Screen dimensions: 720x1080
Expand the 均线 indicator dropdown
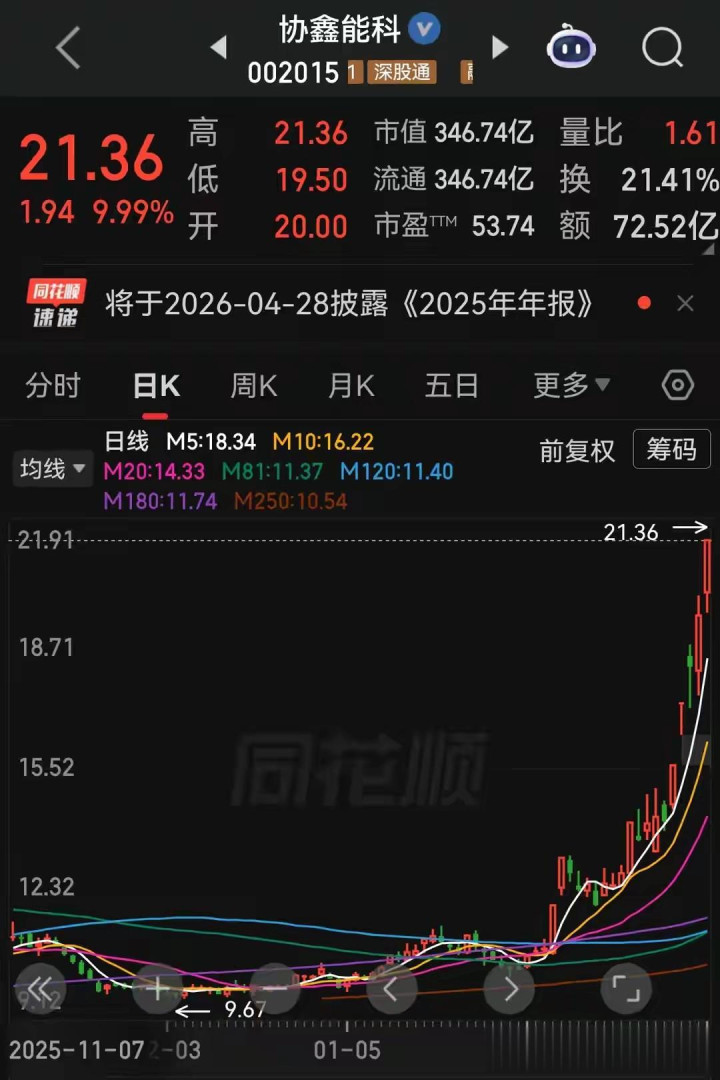click(50, 468)
